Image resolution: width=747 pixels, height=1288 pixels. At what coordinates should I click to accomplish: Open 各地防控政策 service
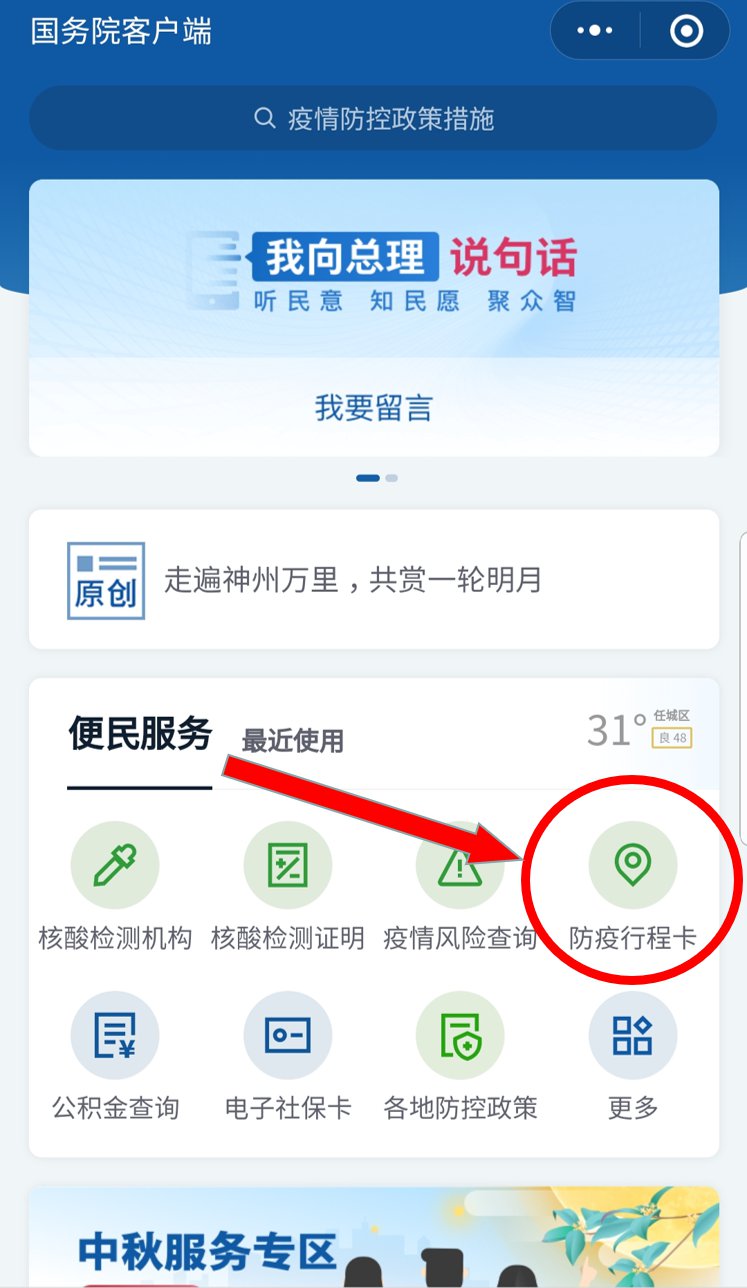pos(460,1056)
